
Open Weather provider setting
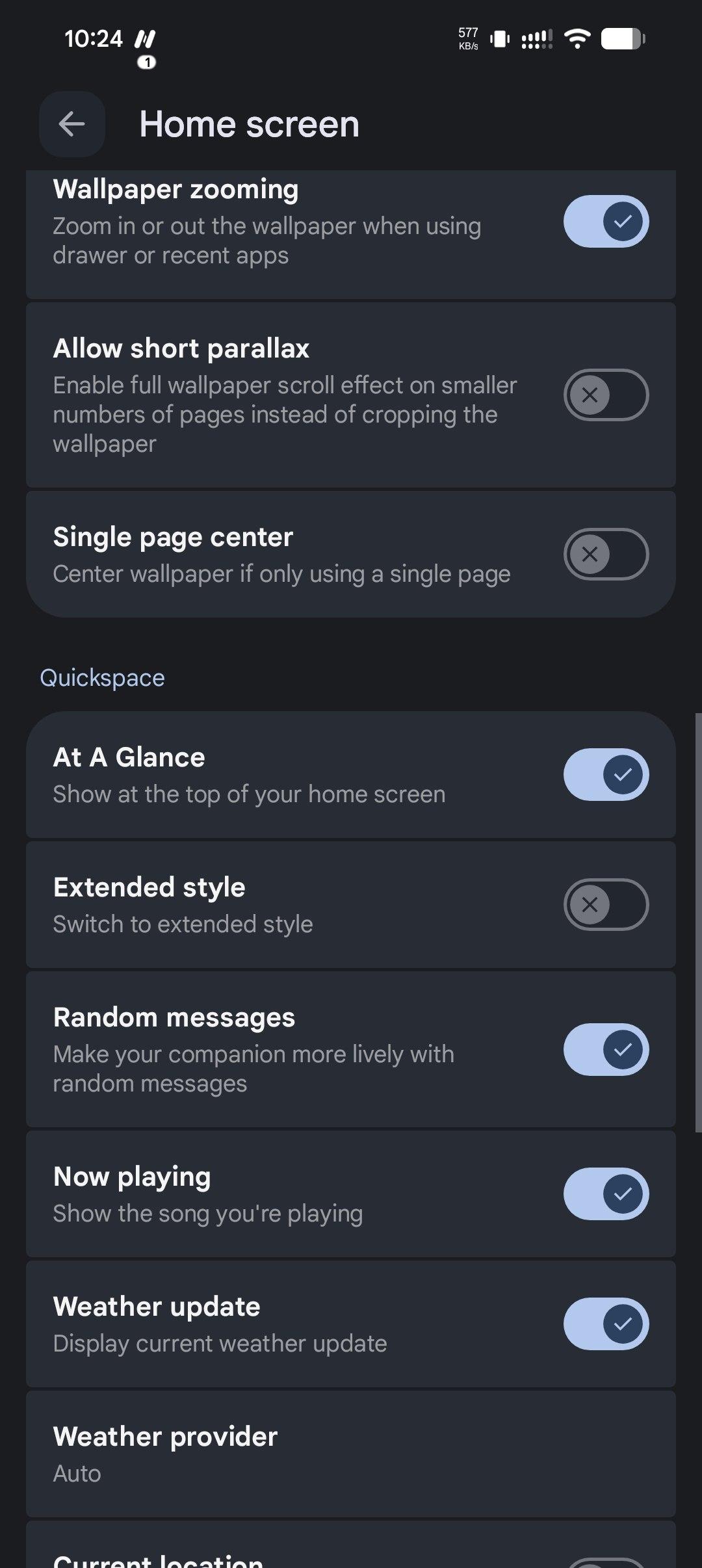pos(351,1454)
